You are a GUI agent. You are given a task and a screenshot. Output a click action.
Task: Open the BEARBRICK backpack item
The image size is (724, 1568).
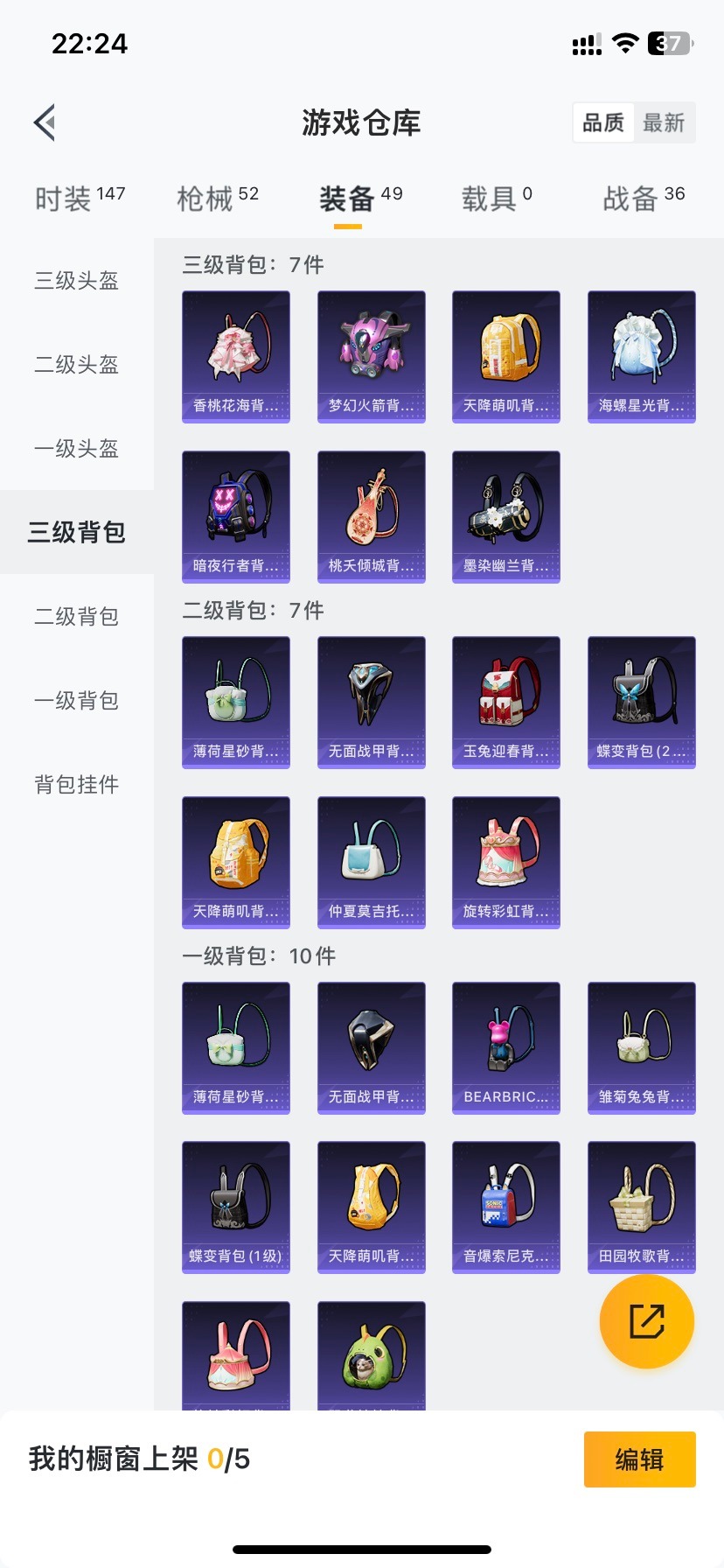click(505, 1047)
